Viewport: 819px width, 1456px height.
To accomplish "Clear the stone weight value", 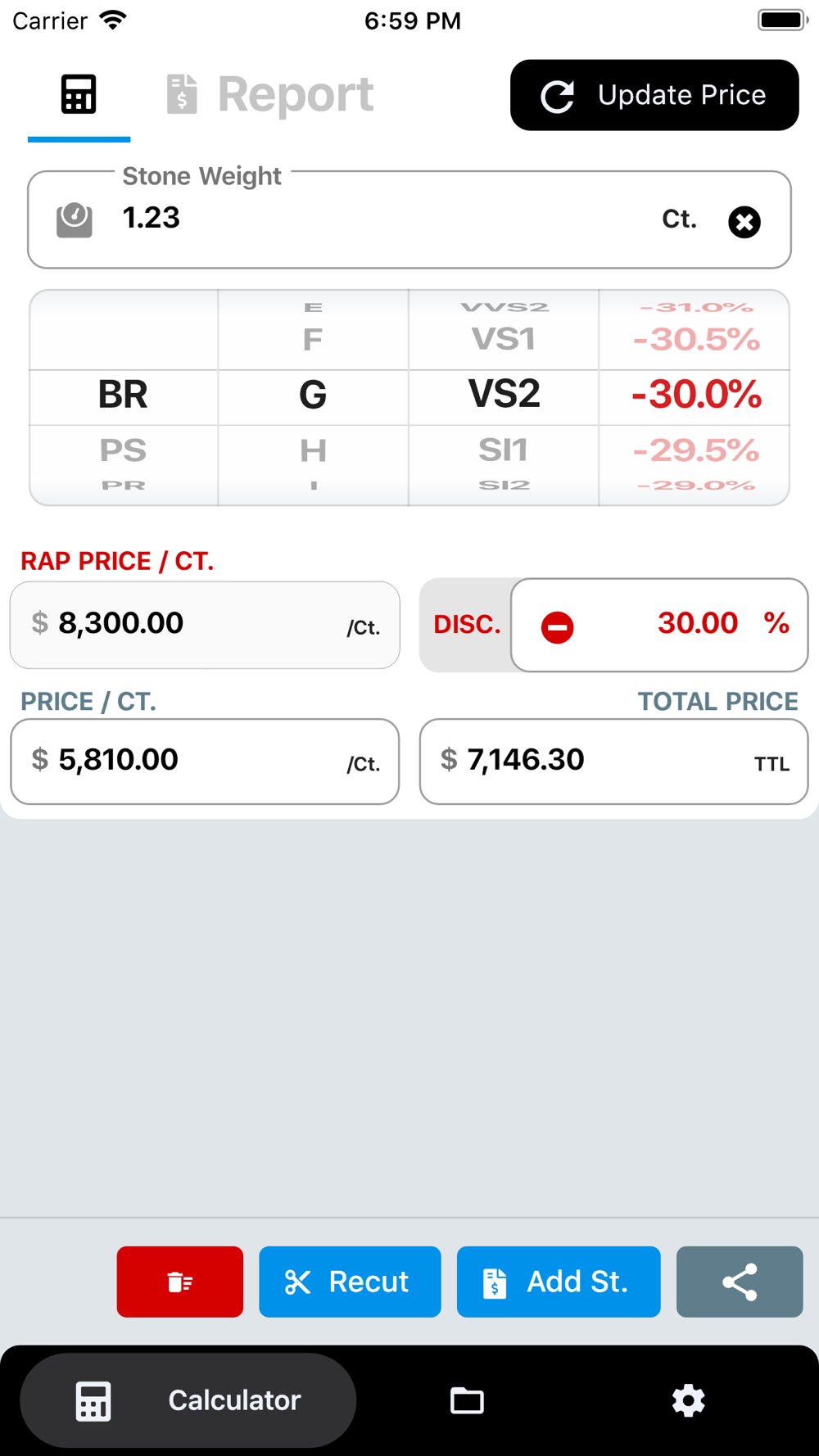I will click(x=744, y=222).
